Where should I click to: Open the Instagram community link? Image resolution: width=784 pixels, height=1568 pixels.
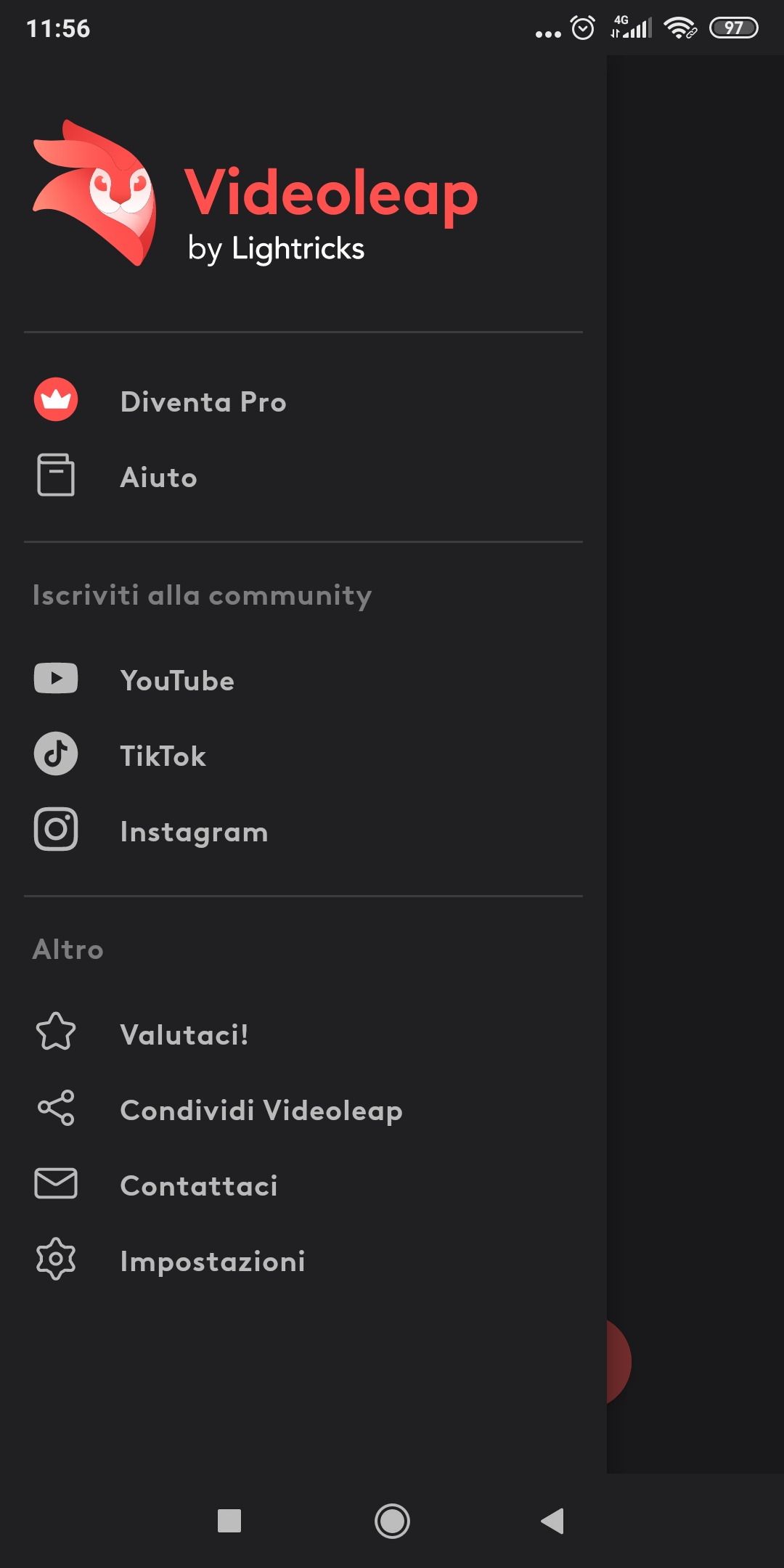pyautogui.click(x=303, y=830)
